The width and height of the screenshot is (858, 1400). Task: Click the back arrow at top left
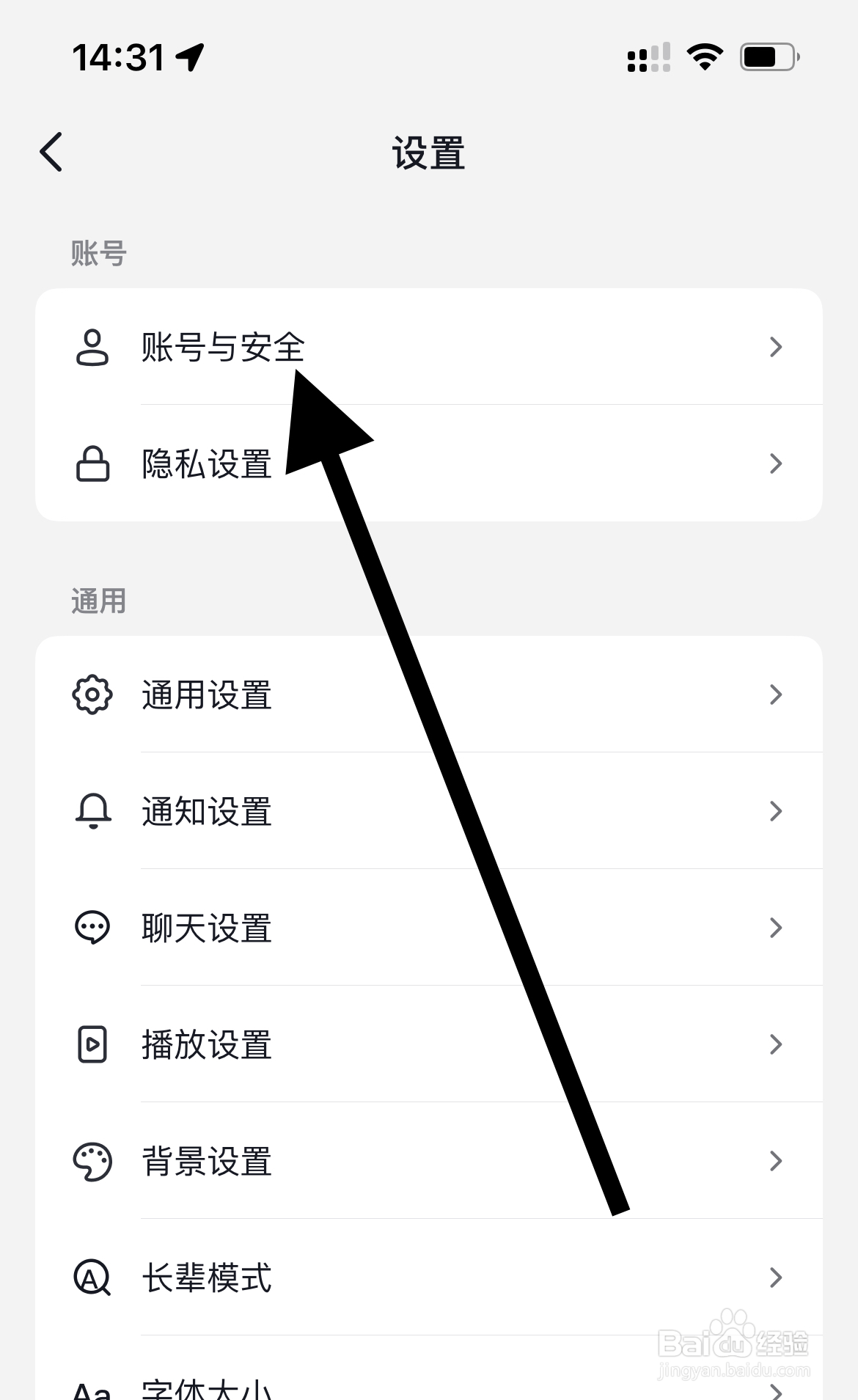pos(50,153)
